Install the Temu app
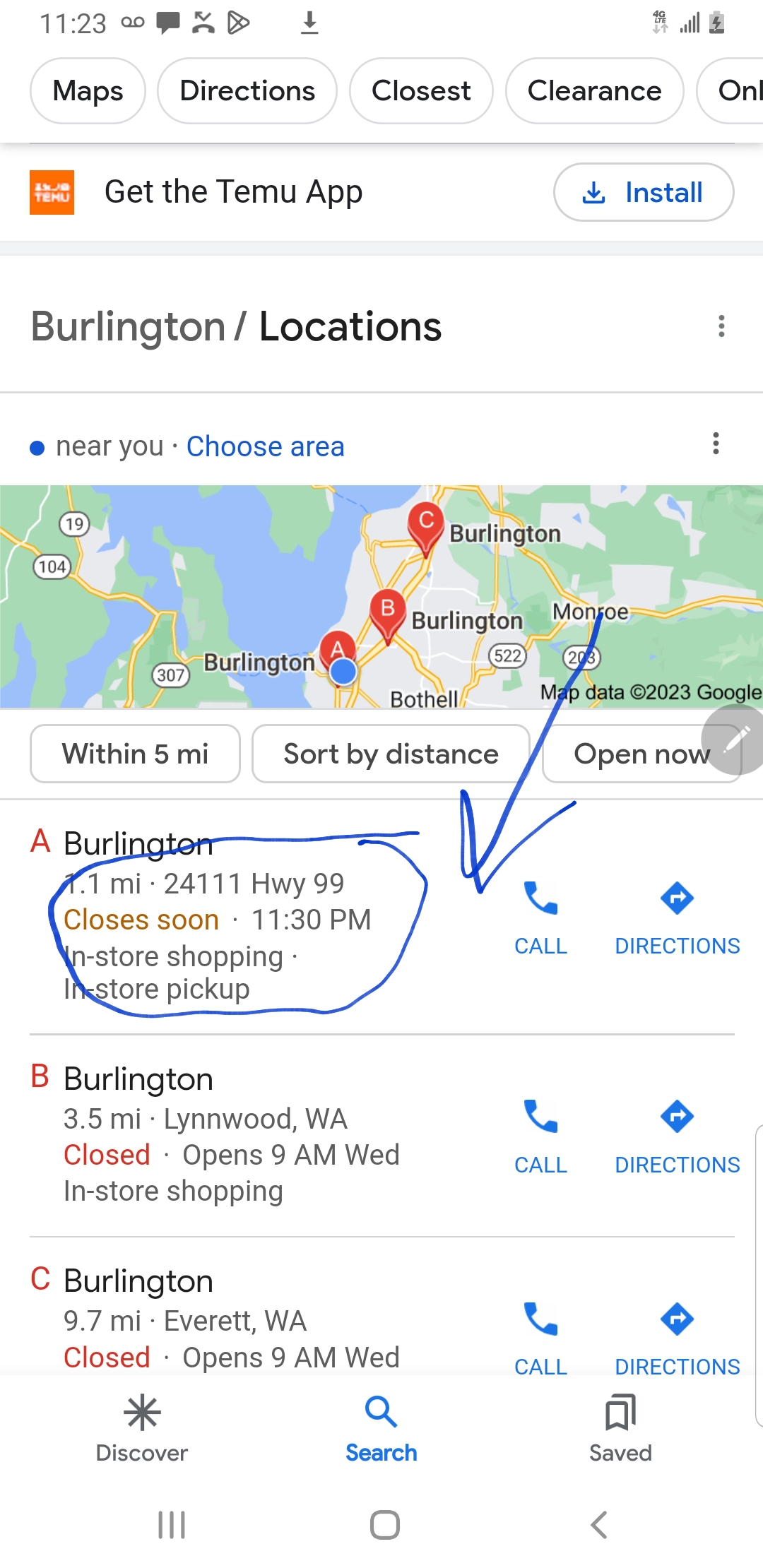Image resolution: width=763 pixels, height=1568 pixels. tap(643, 192)
